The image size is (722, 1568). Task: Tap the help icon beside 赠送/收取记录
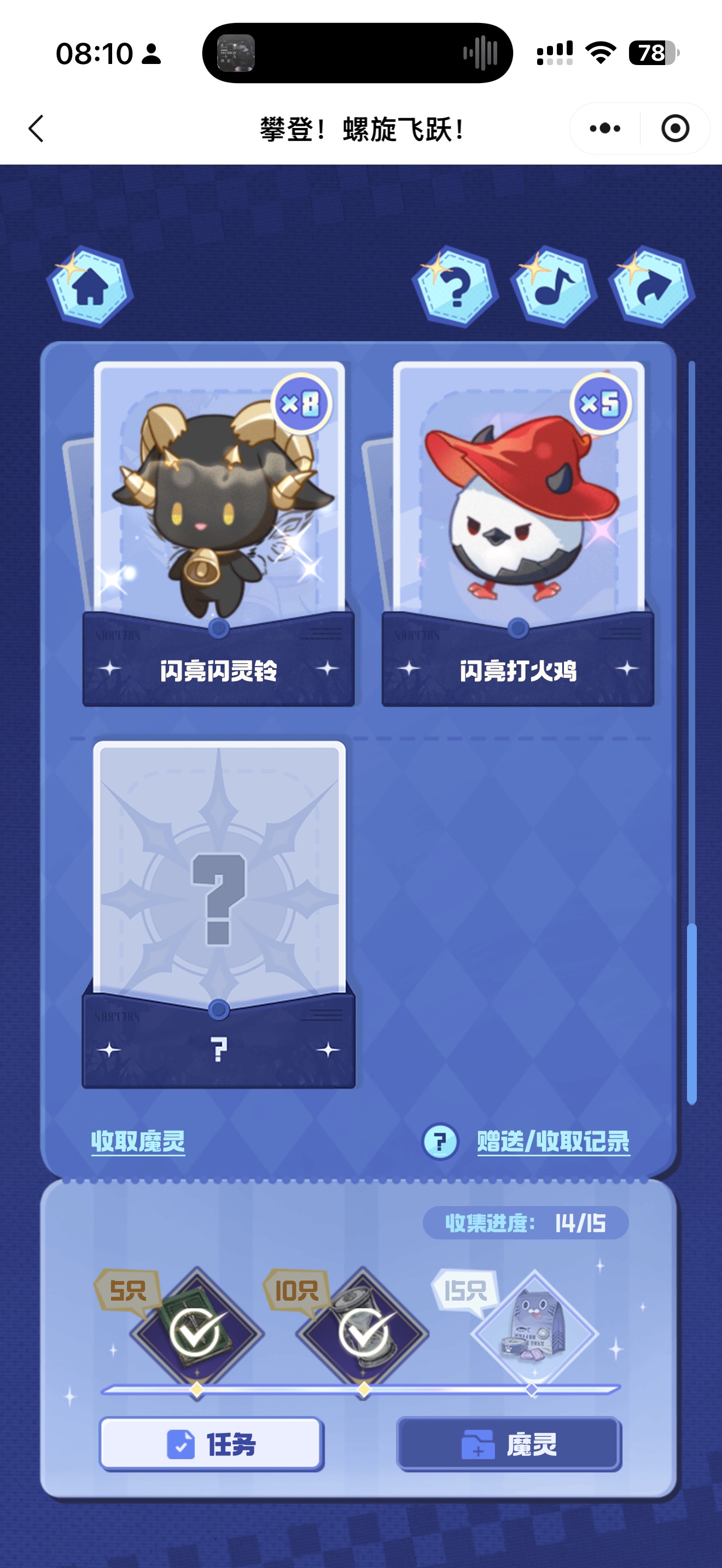pos(440,1142)
